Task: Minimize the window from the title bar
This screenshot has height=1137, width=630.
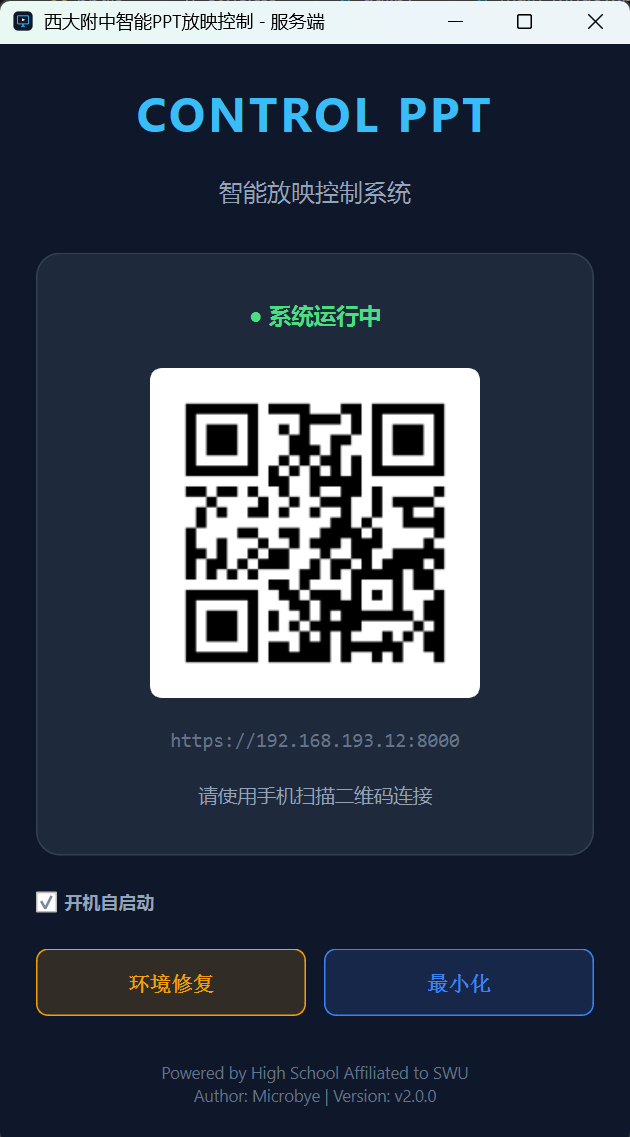Action: (x=453, y=22)
